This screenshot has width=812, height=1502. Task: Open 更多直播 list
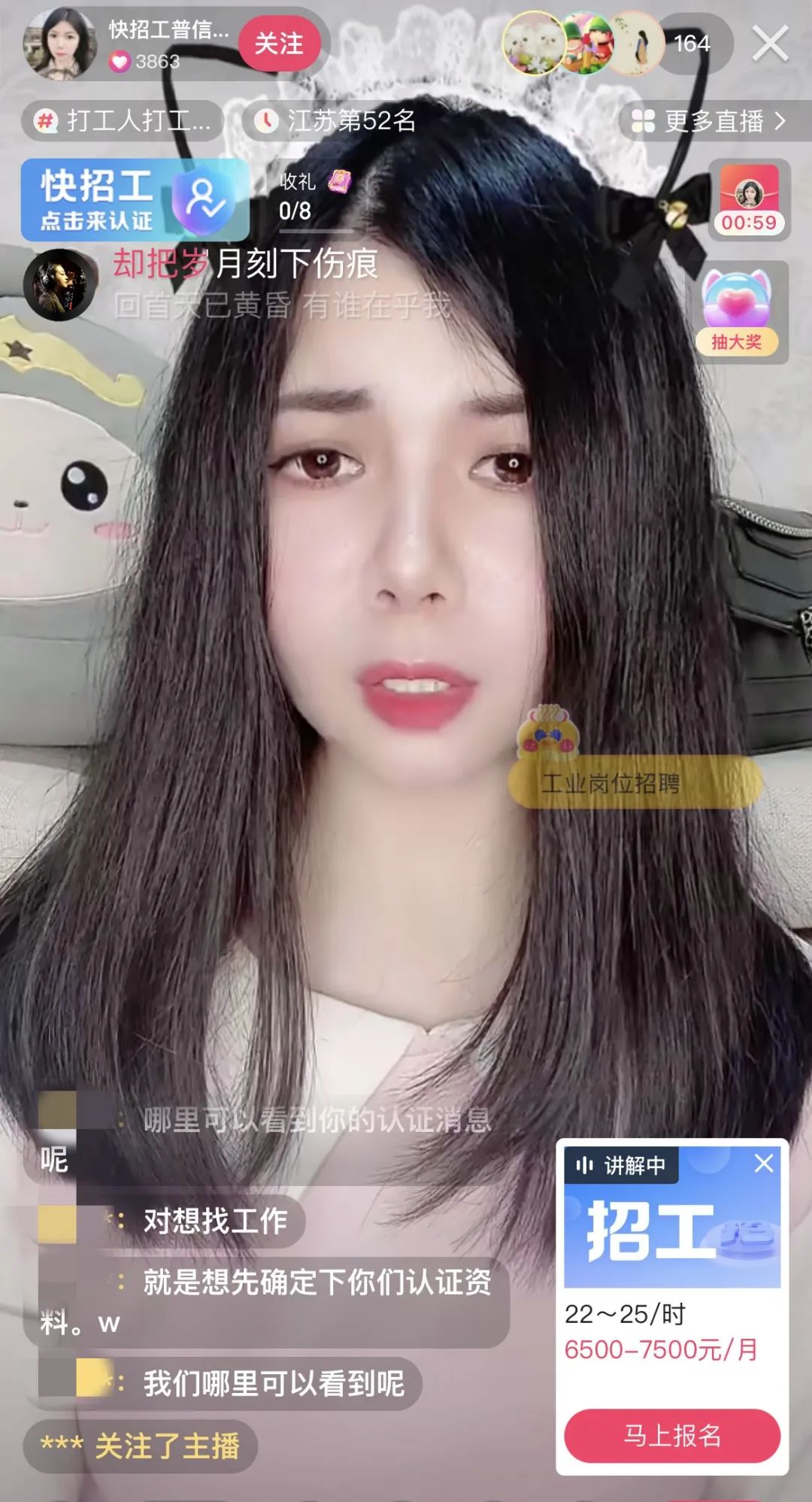709,121
